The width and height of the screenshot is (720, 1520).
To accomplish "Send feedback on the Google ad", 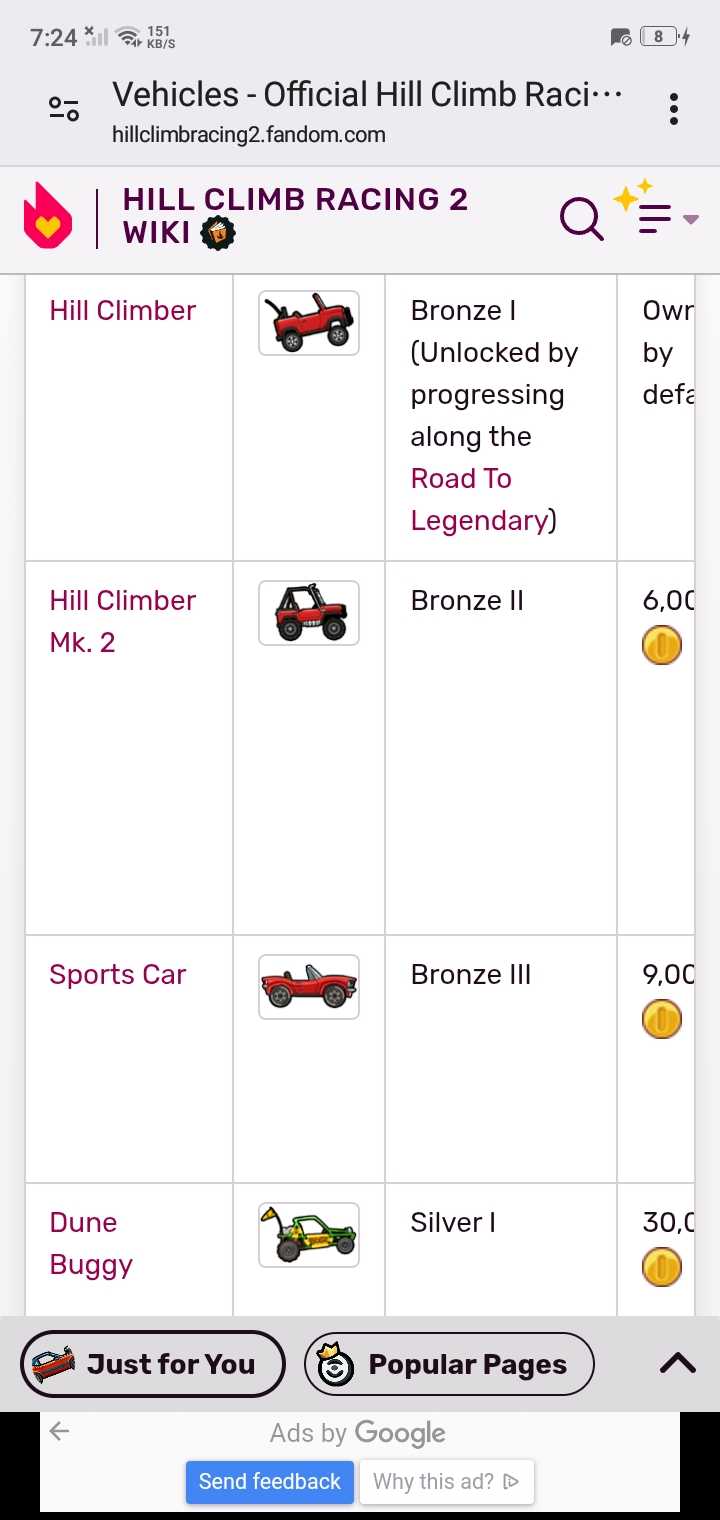I will tap(269, 1481).
